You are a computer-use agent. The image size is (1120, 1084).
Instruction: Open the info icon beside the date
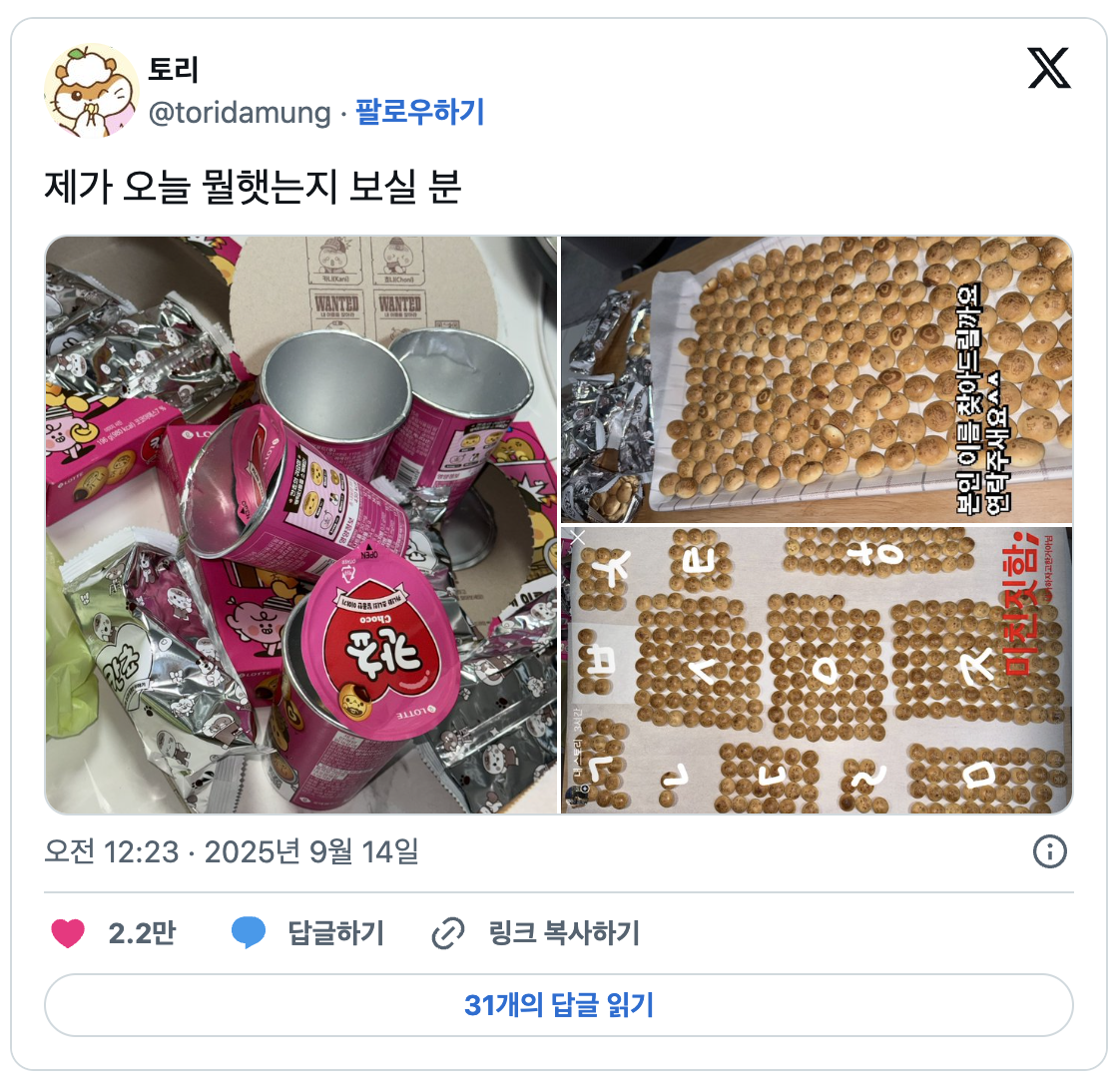1049,851
